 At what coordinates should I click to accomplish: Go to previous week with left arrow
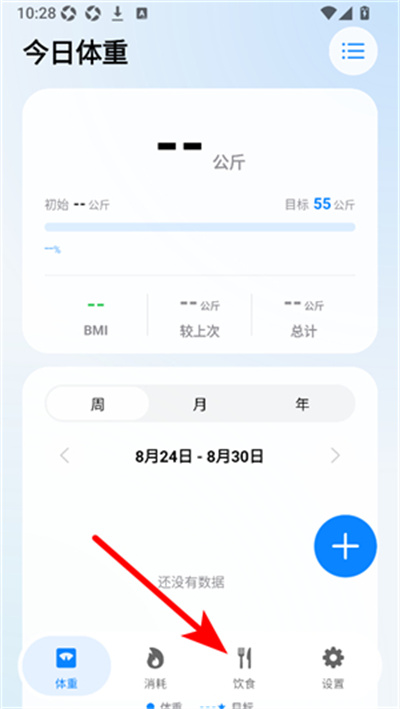(x=65, y=456)
